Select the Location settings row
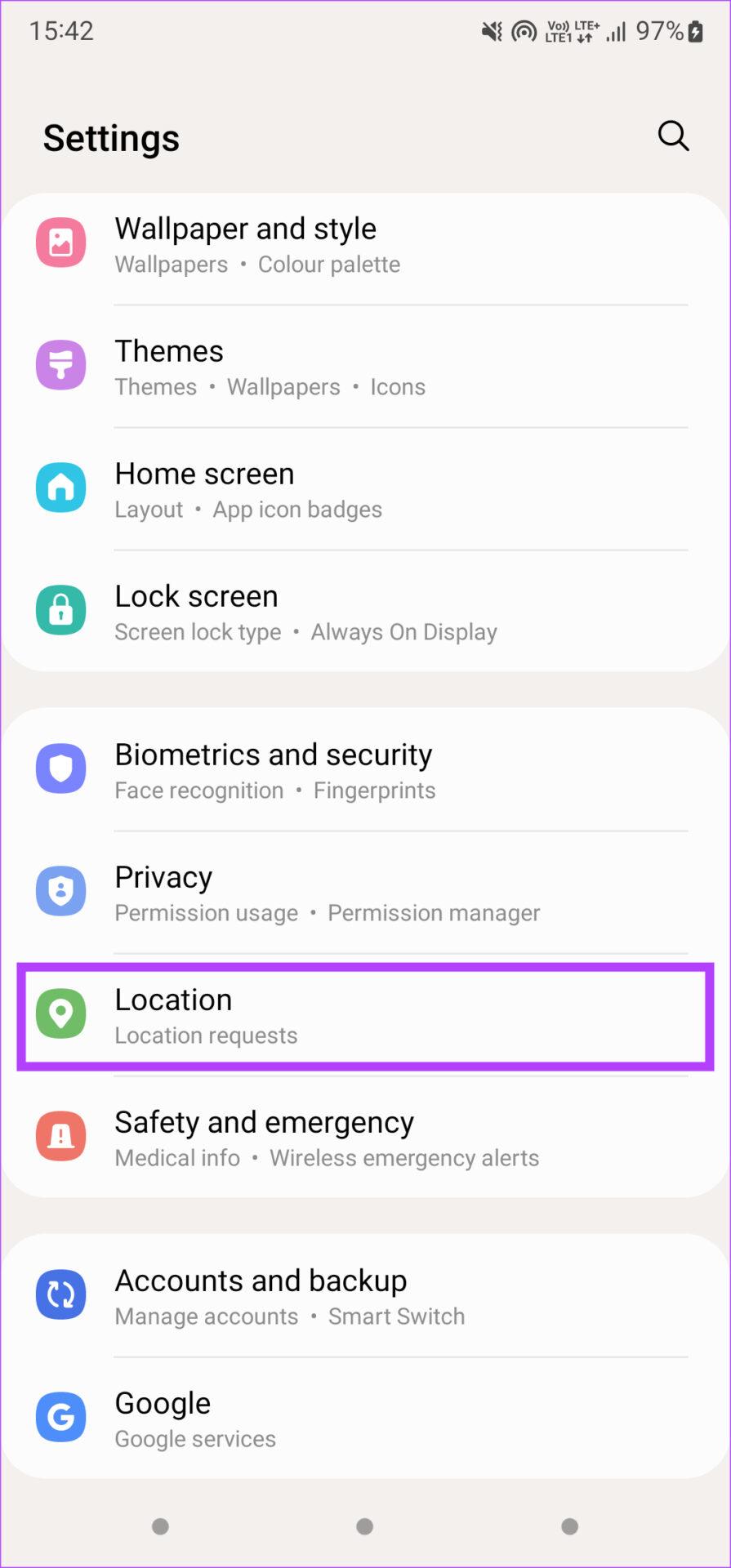Screen dimensions: 731x1568 pyautogui.click(x=364, y=1015)
